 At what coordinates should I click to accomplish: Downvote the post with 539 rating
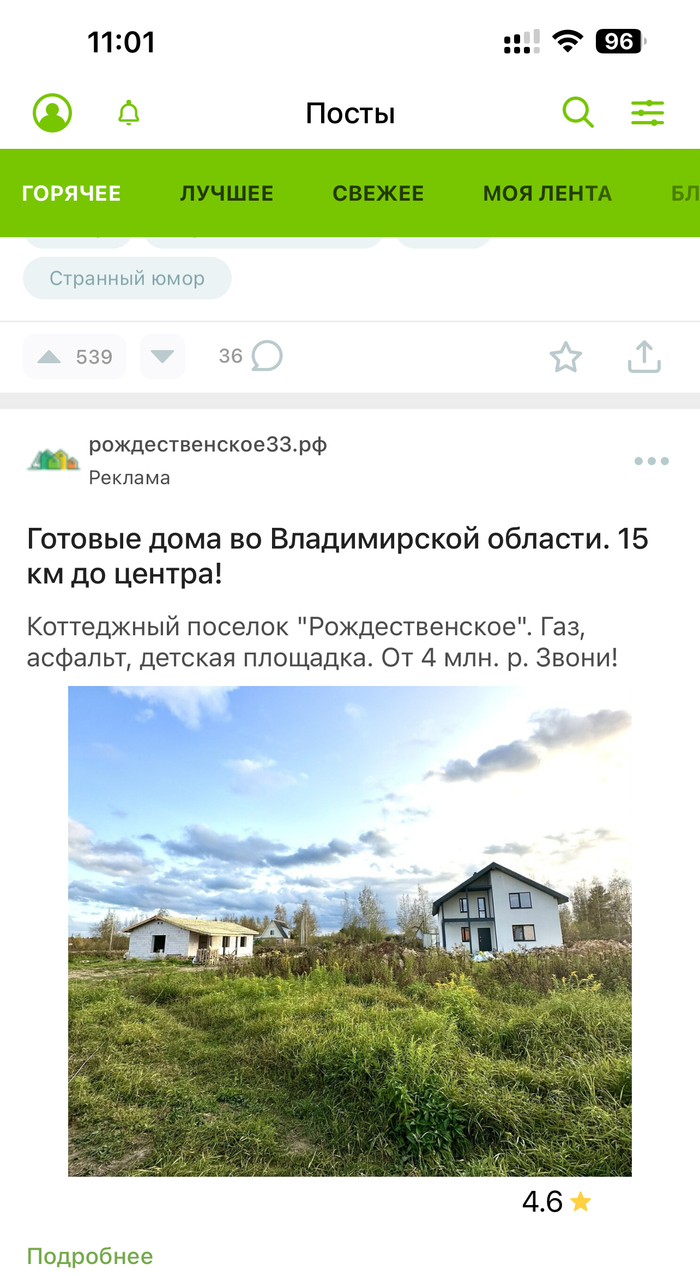click(x=162, y=357)
